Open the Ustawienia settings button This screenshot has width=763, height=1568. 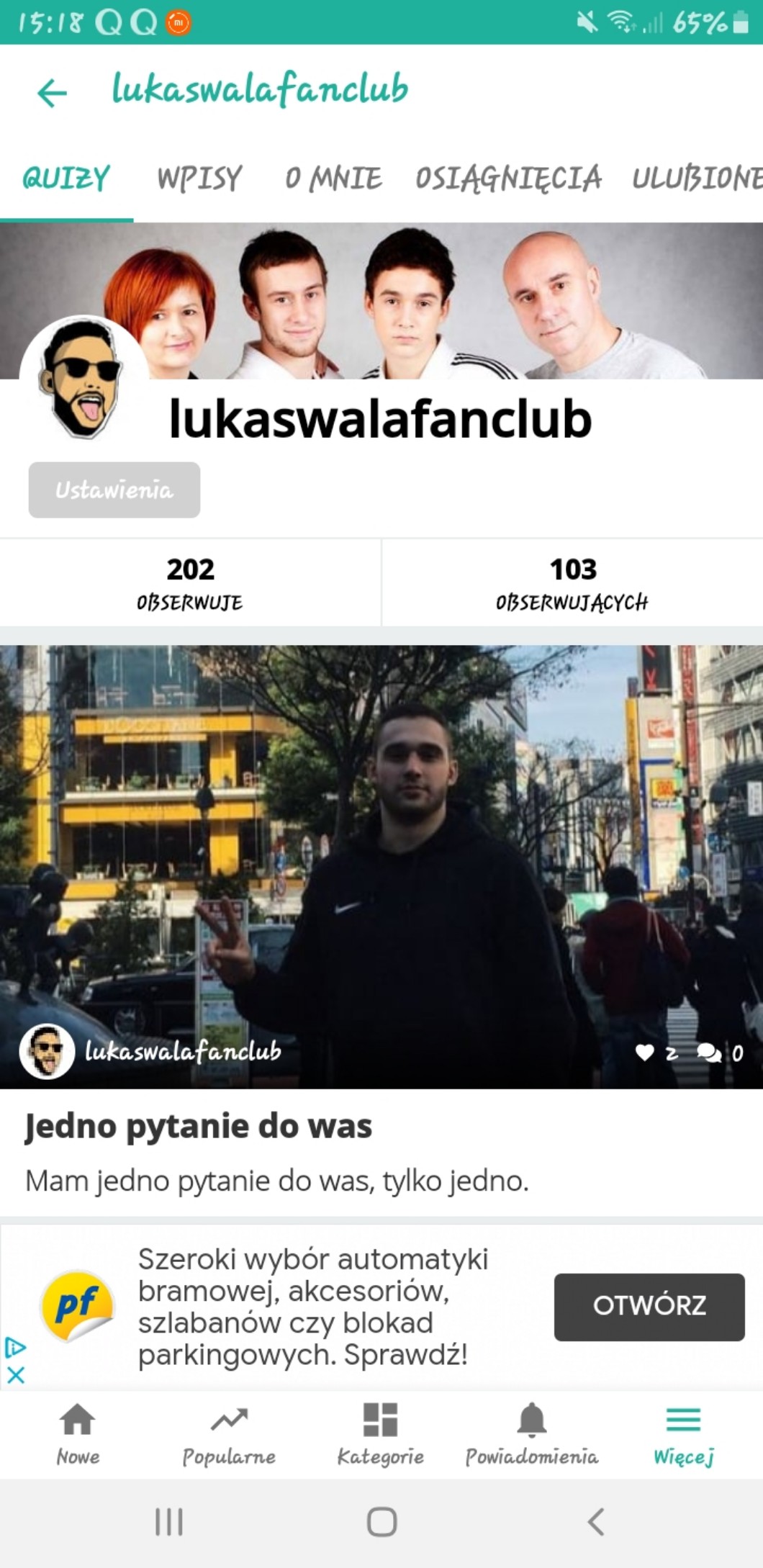(114, 490)
